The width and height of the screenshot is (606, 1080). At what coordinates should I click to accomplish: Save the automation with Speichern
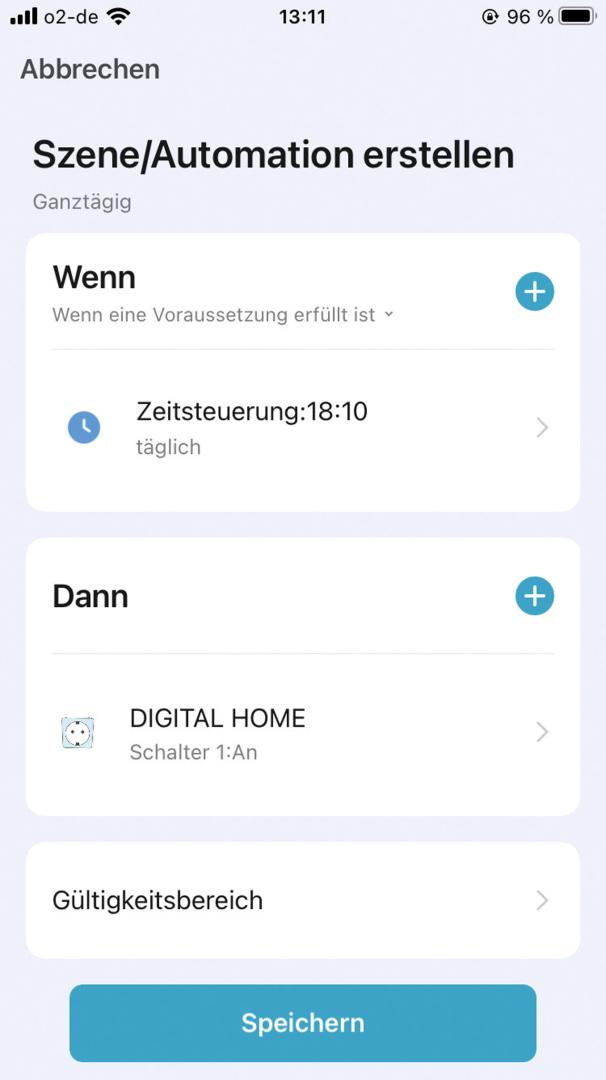click(302, 1023)
